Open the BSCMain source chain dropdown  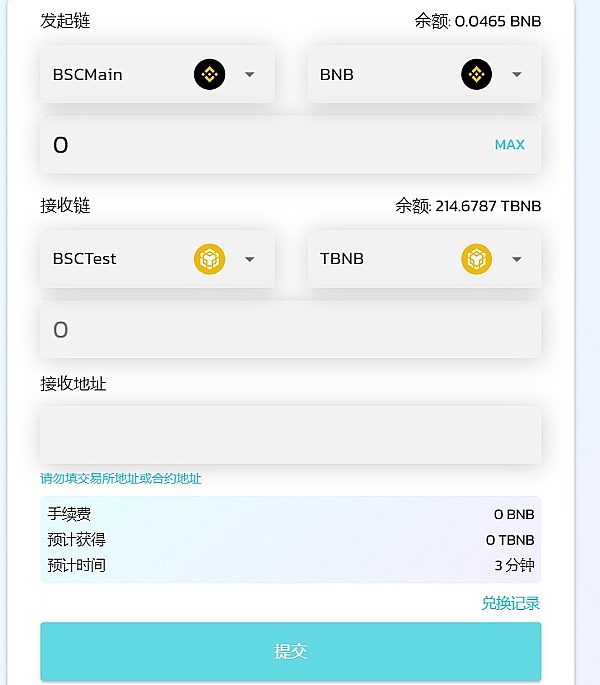tap(157, 74)
